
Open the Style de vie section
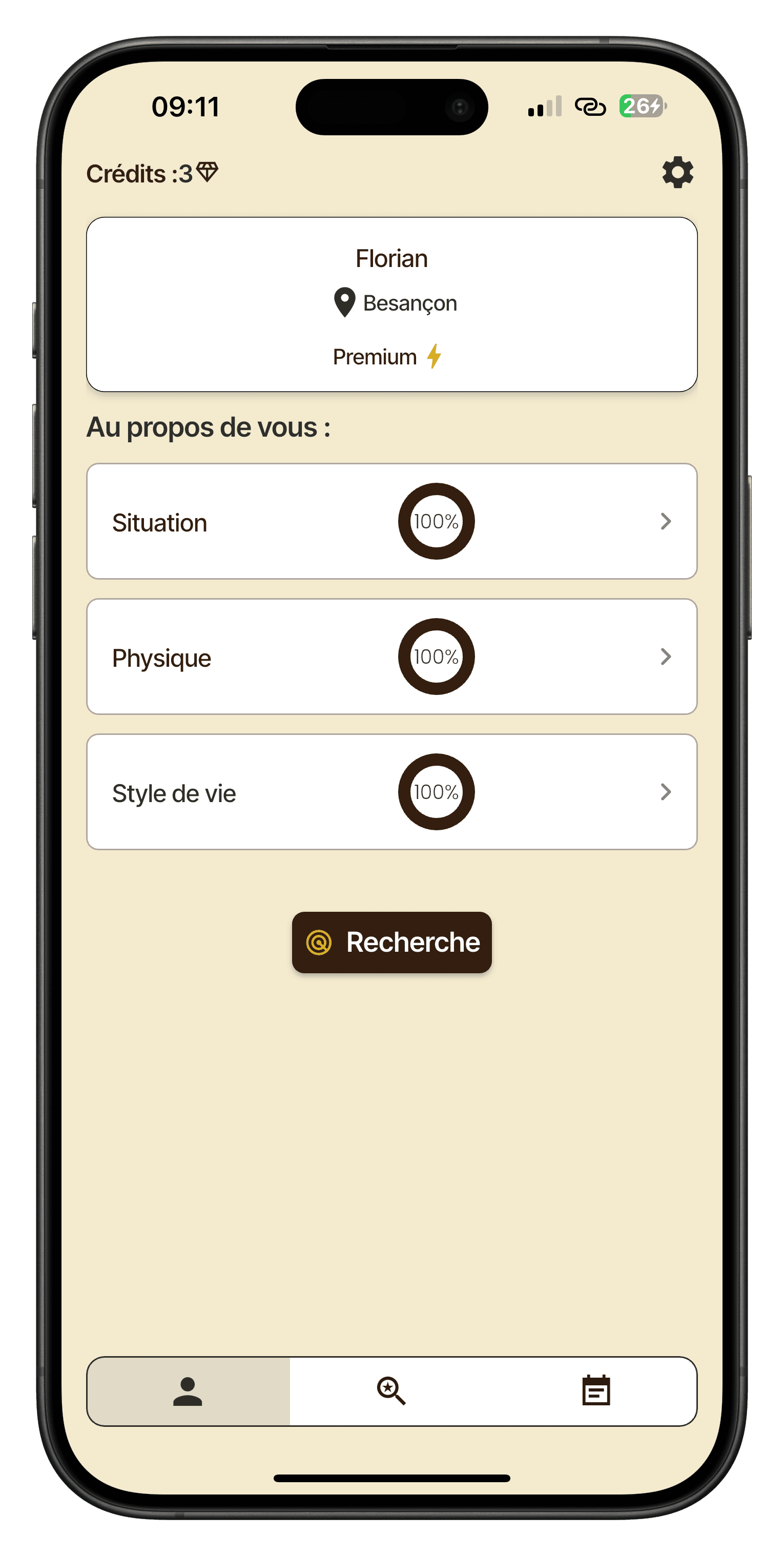tap(391, 792)
